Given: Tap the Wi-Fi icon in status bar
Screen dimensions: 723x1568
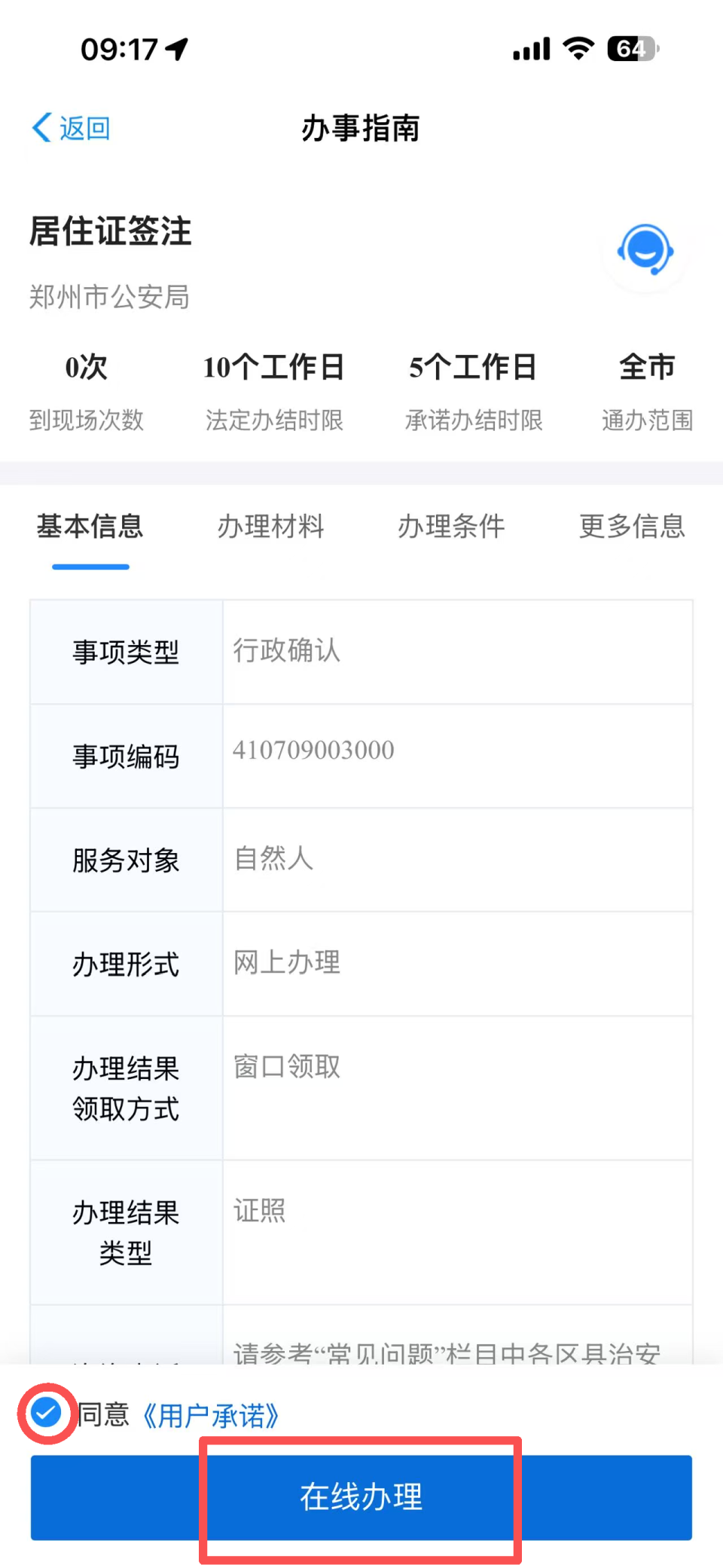Looking at the screenshot, I should (x=578, y=47).
